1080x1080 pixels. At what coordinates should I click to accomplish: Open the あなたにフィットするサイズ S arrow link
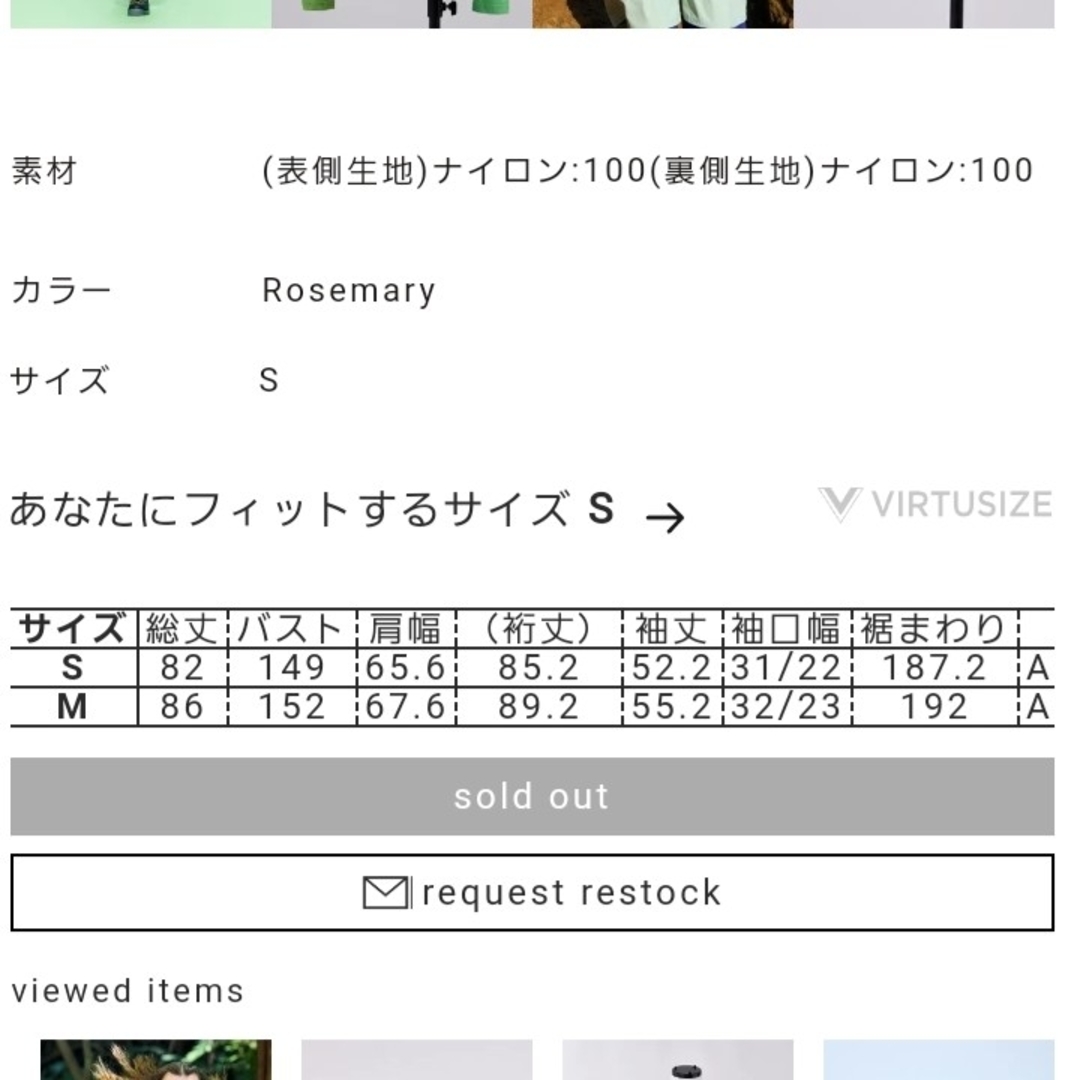coord(664,516)
